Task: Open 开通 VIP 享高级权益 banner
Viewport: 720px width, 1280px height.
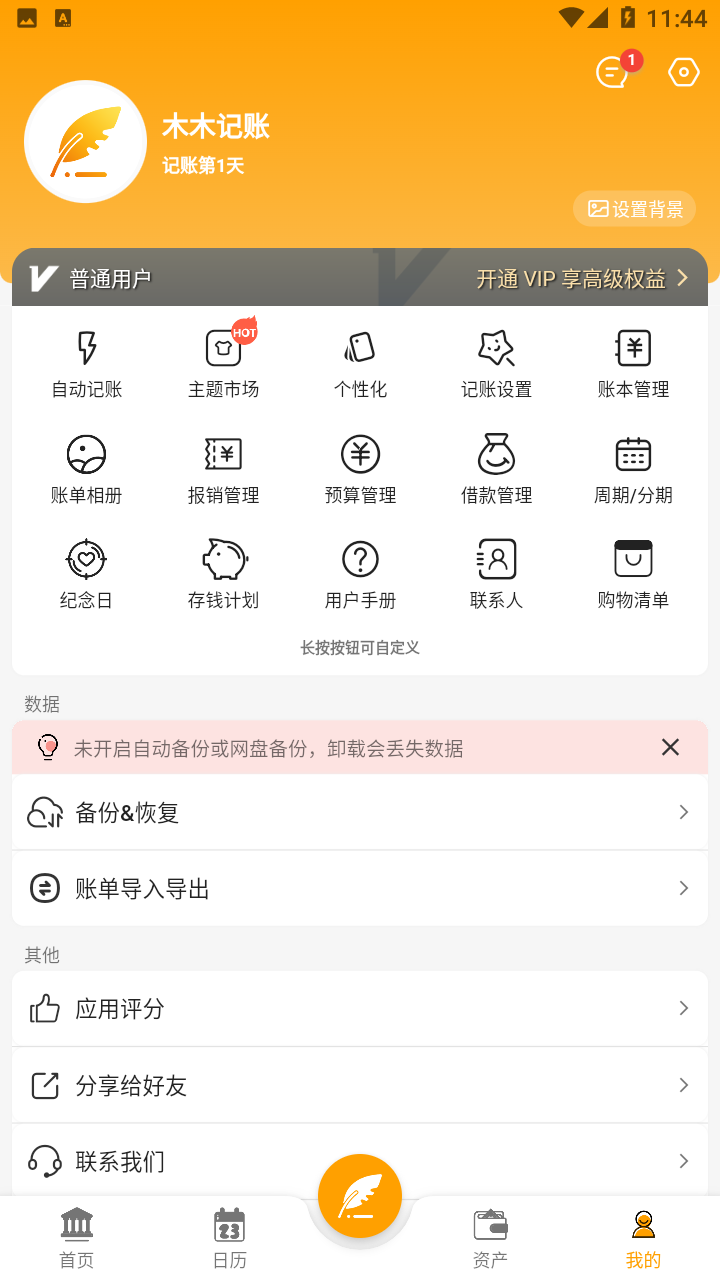Action: [582, 279]
